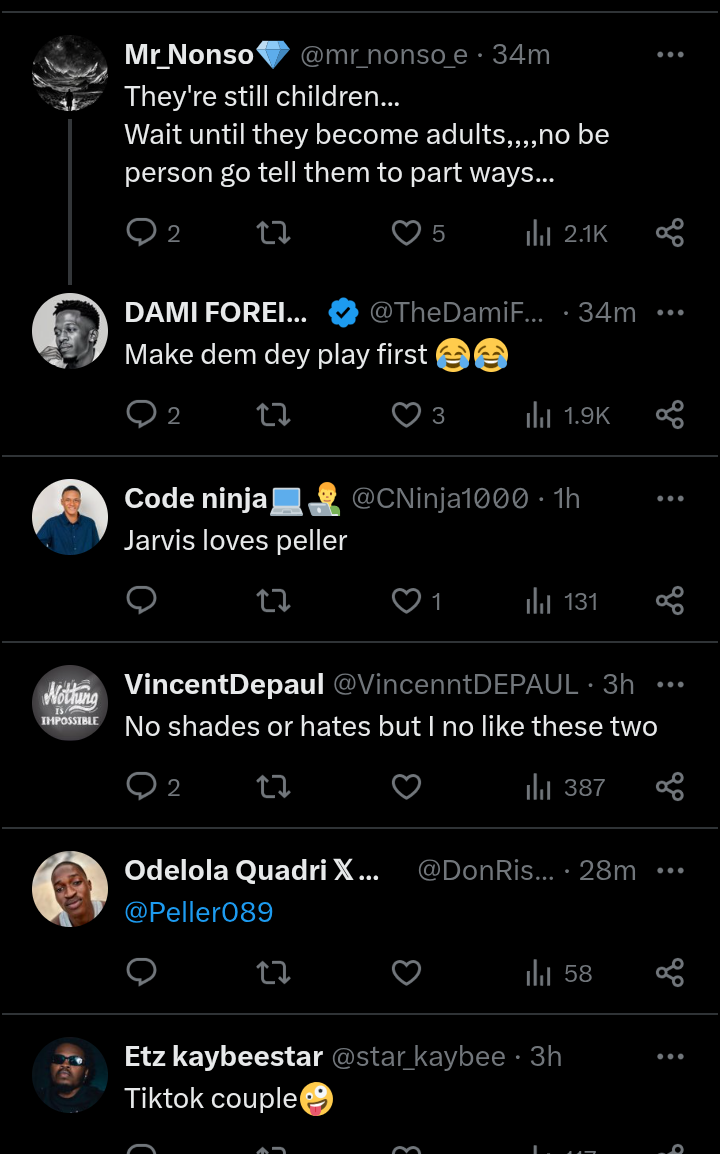Image resolution: width=720 pixels, height=1154 pixels.
Task: Open overflow menu on Mr_Nonso's post
Action: (x=670, y=55)
